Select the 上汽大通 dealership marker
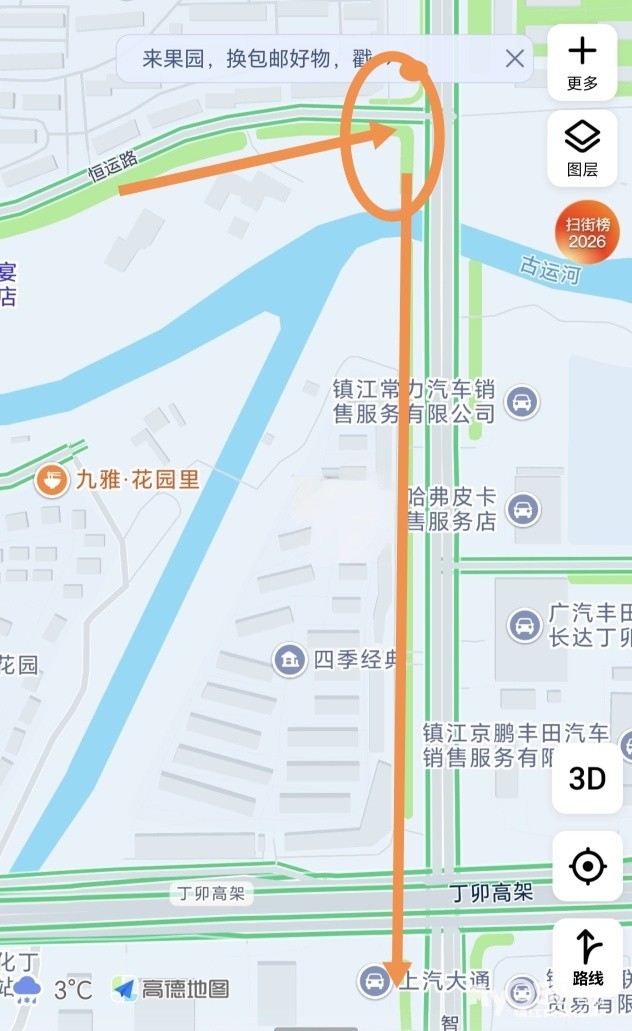Viewport: 632px width, 1031px height. 374,981
